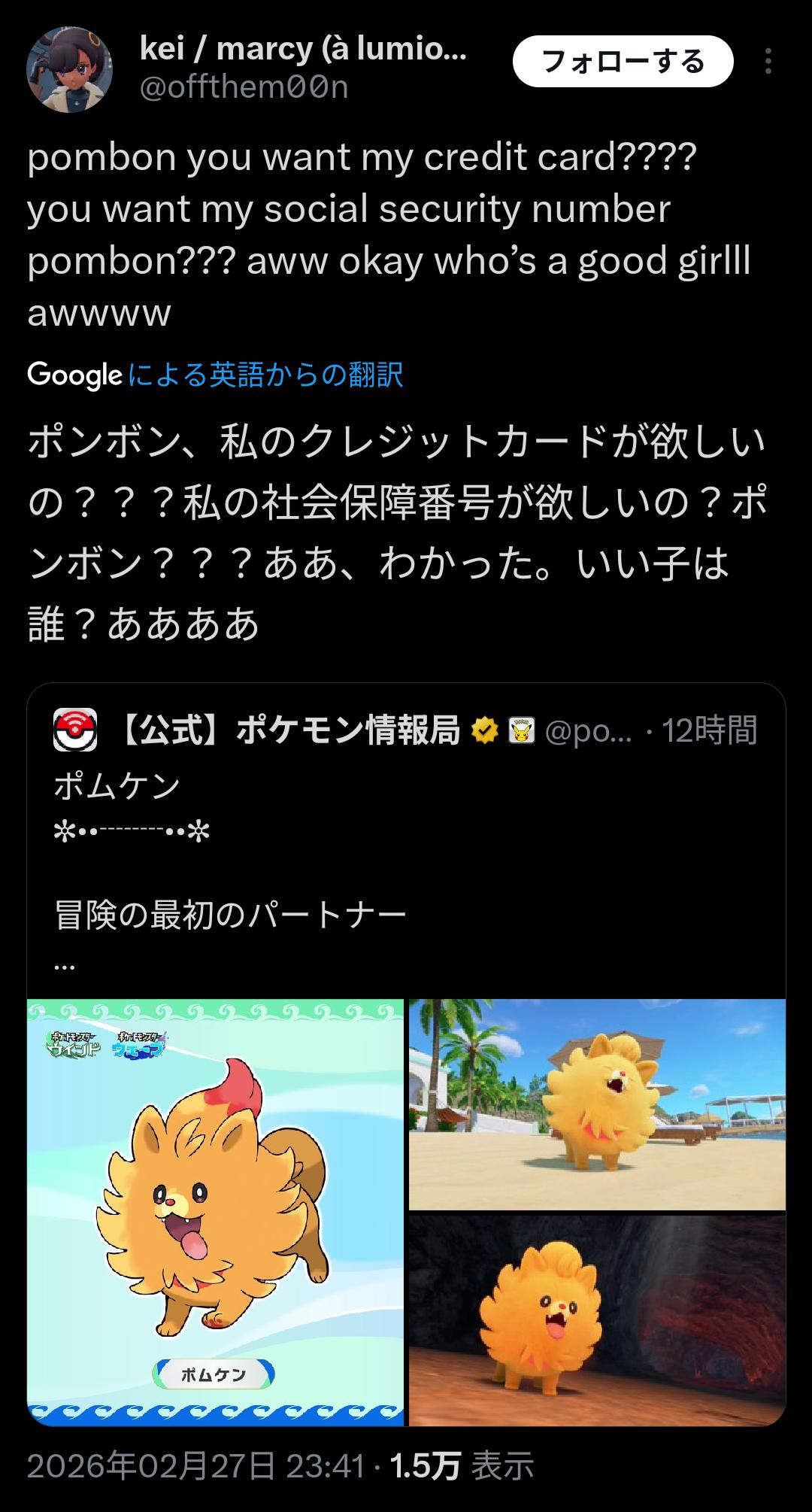Image resolution: width=812 pixels, height=1512 pixels.
Task: Open the Google translation link
Action: tap(265, 375)
